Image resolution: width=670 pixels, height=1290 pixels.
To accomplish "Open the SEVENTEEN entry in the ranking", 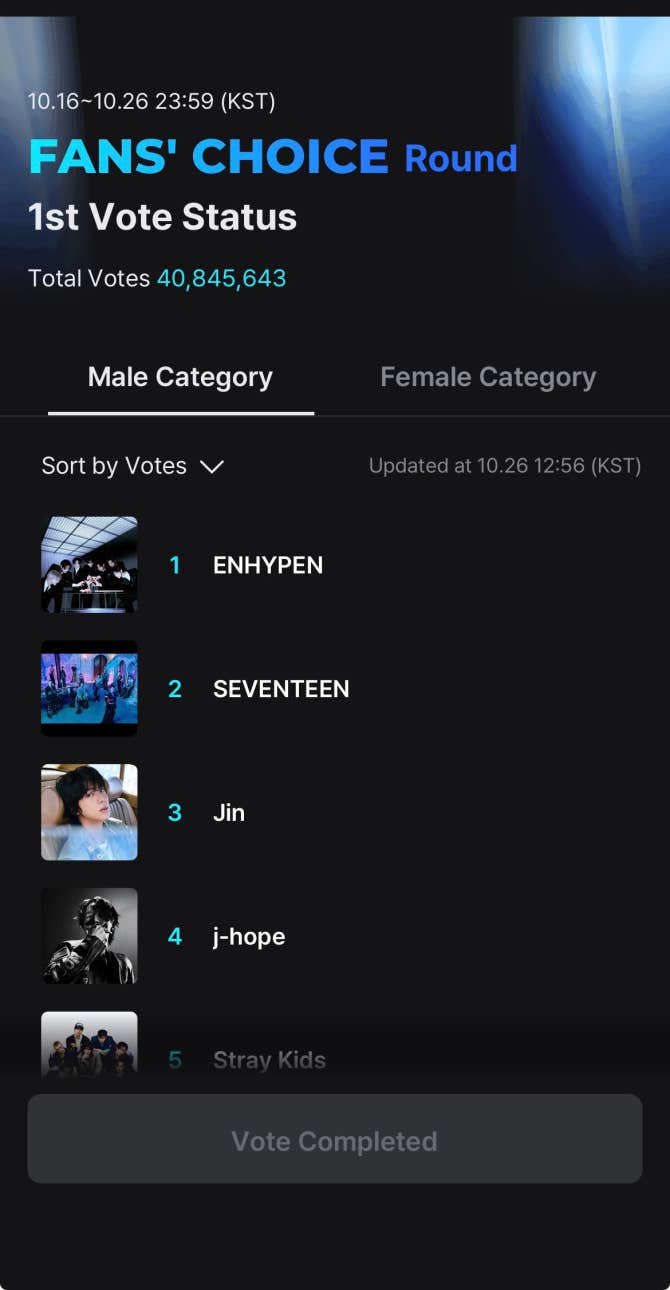I will point(281,689).
